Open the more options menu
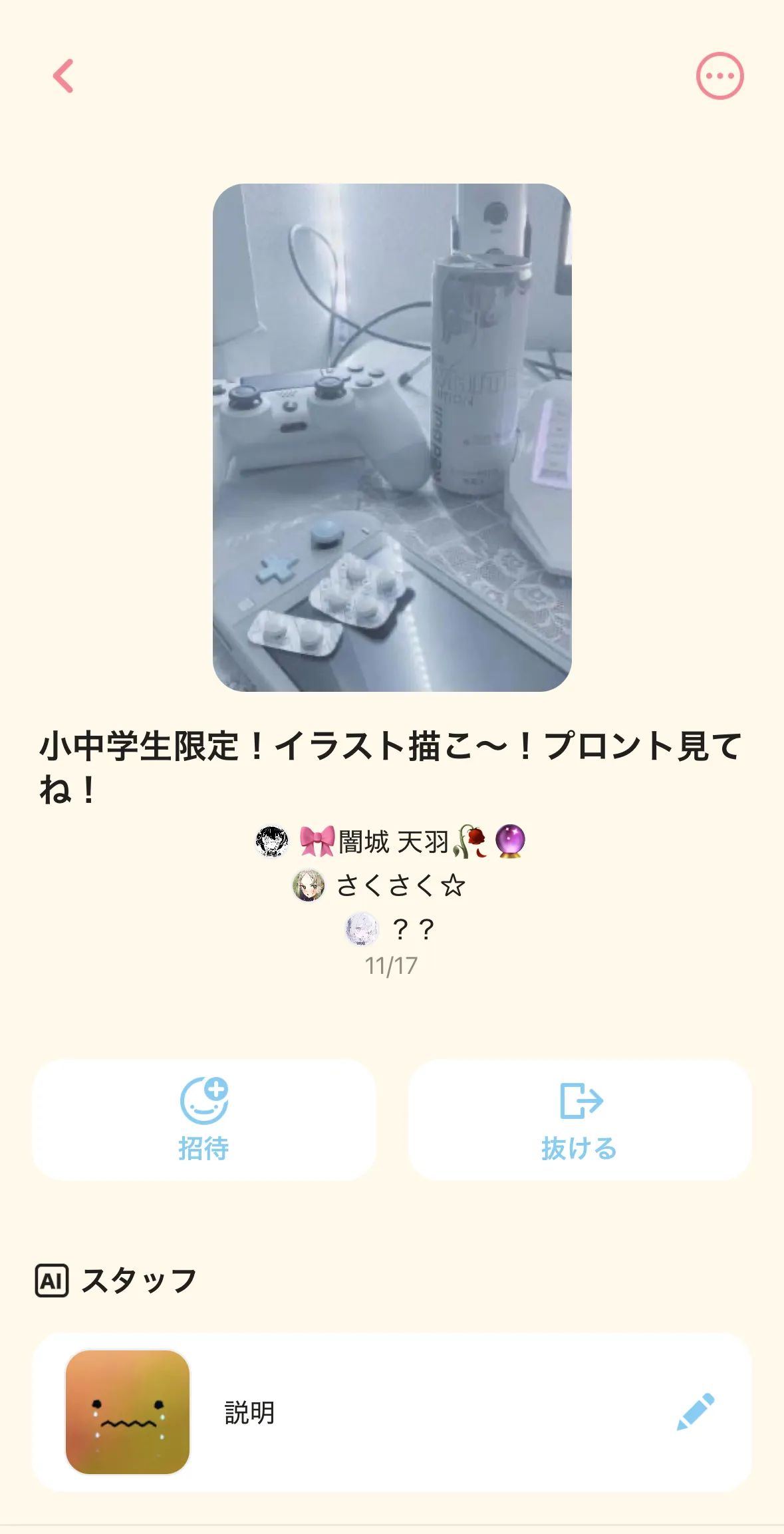Screen dimensions: 784x1534 pyautogui.click(x=719, y=76)
